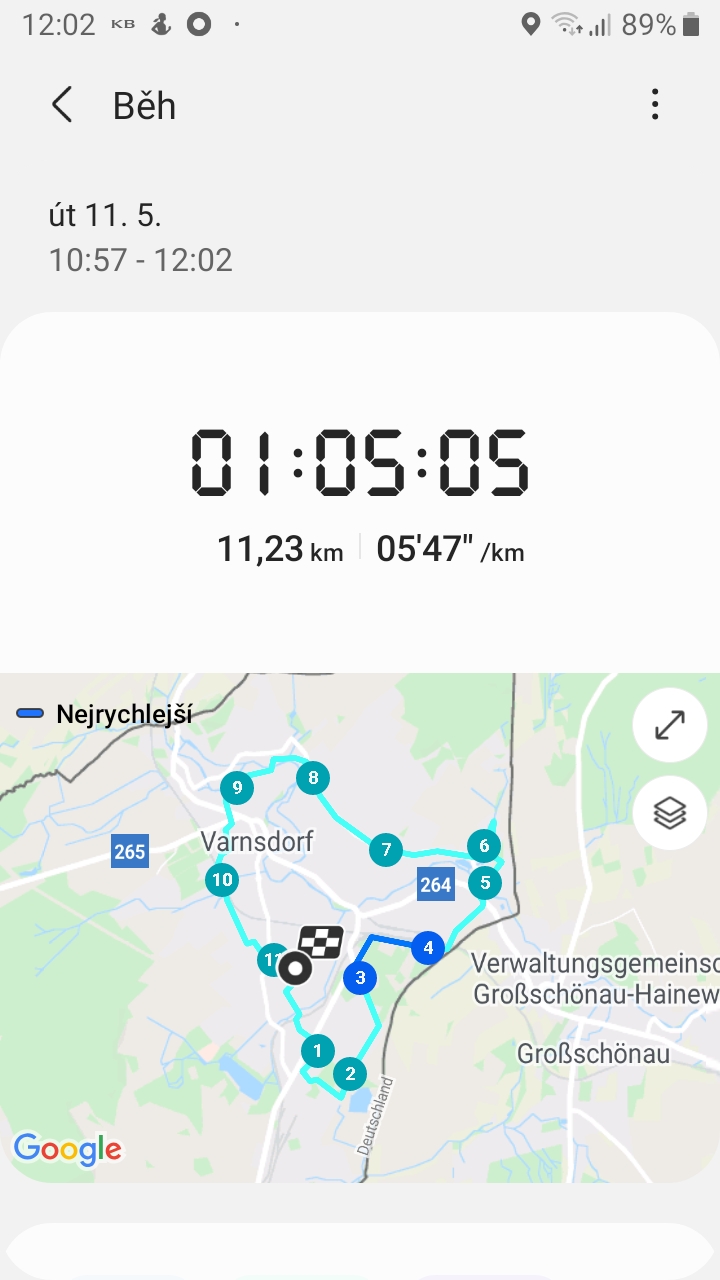Open the run route map
Screen dimensions: 720x1280
360,927
